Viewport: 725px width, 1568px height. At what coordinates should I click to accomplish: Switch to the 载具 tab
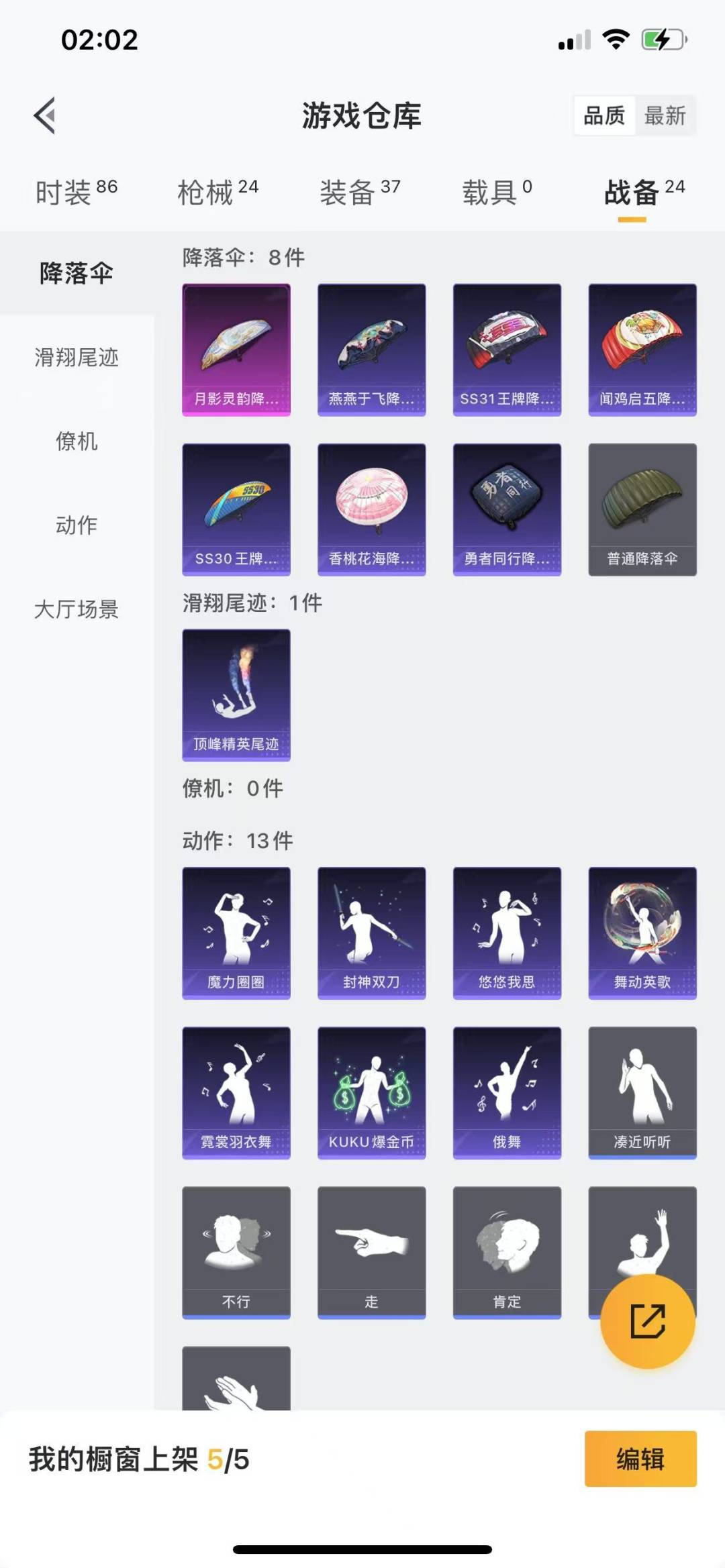497,193
